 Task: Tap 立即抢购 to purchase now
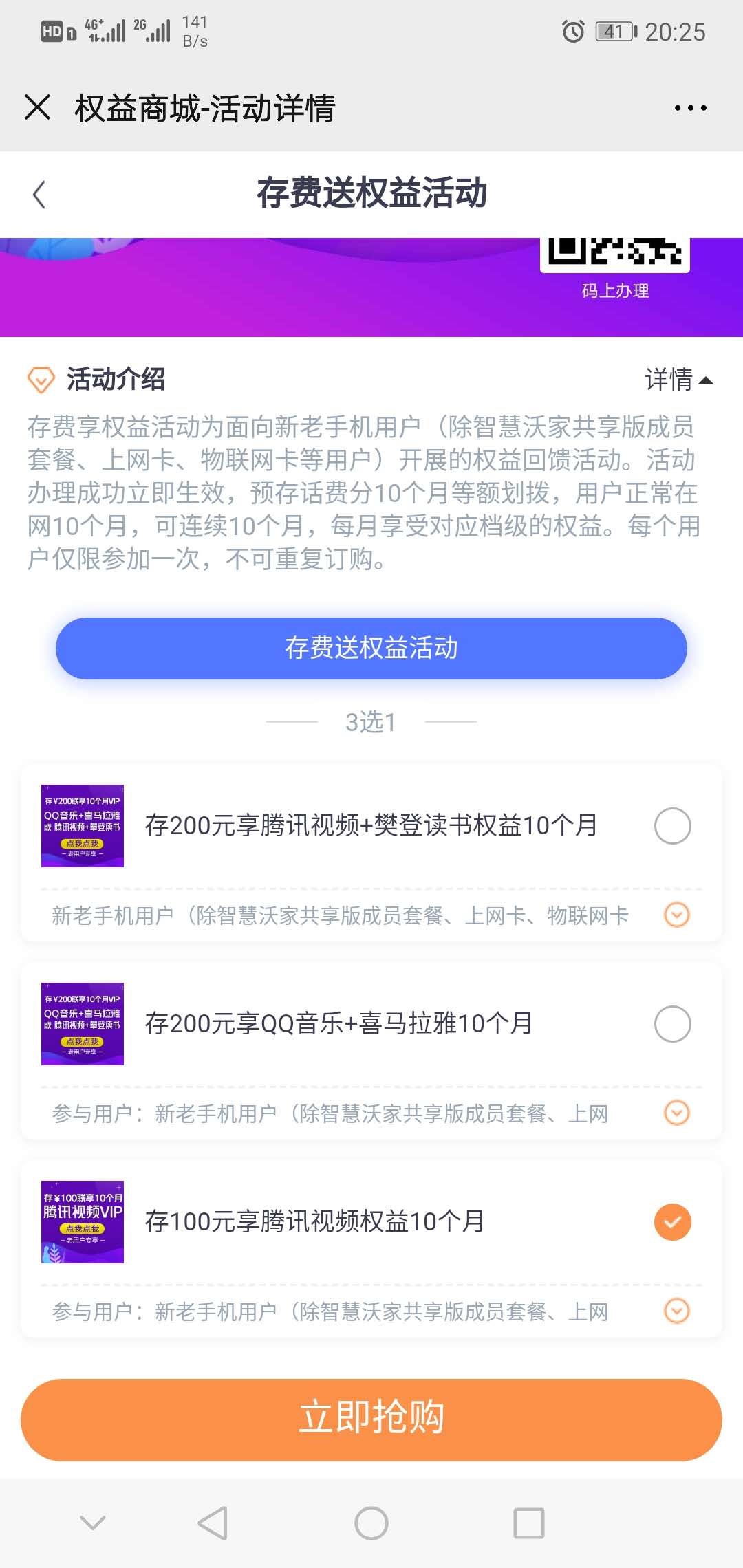pos(371,1419)
